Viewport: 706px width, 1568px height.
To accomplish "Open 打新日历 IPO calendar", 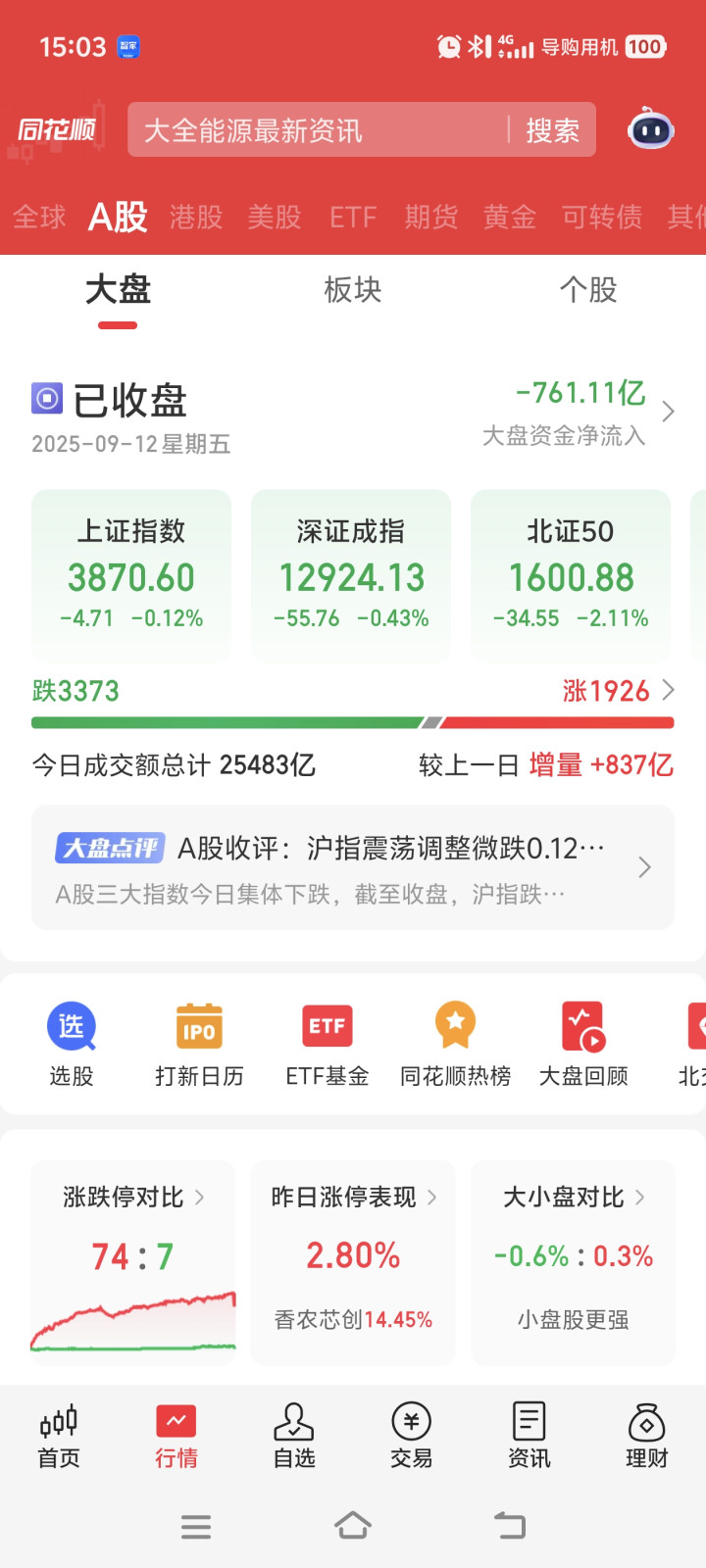I will click(x=199, y=1045).
